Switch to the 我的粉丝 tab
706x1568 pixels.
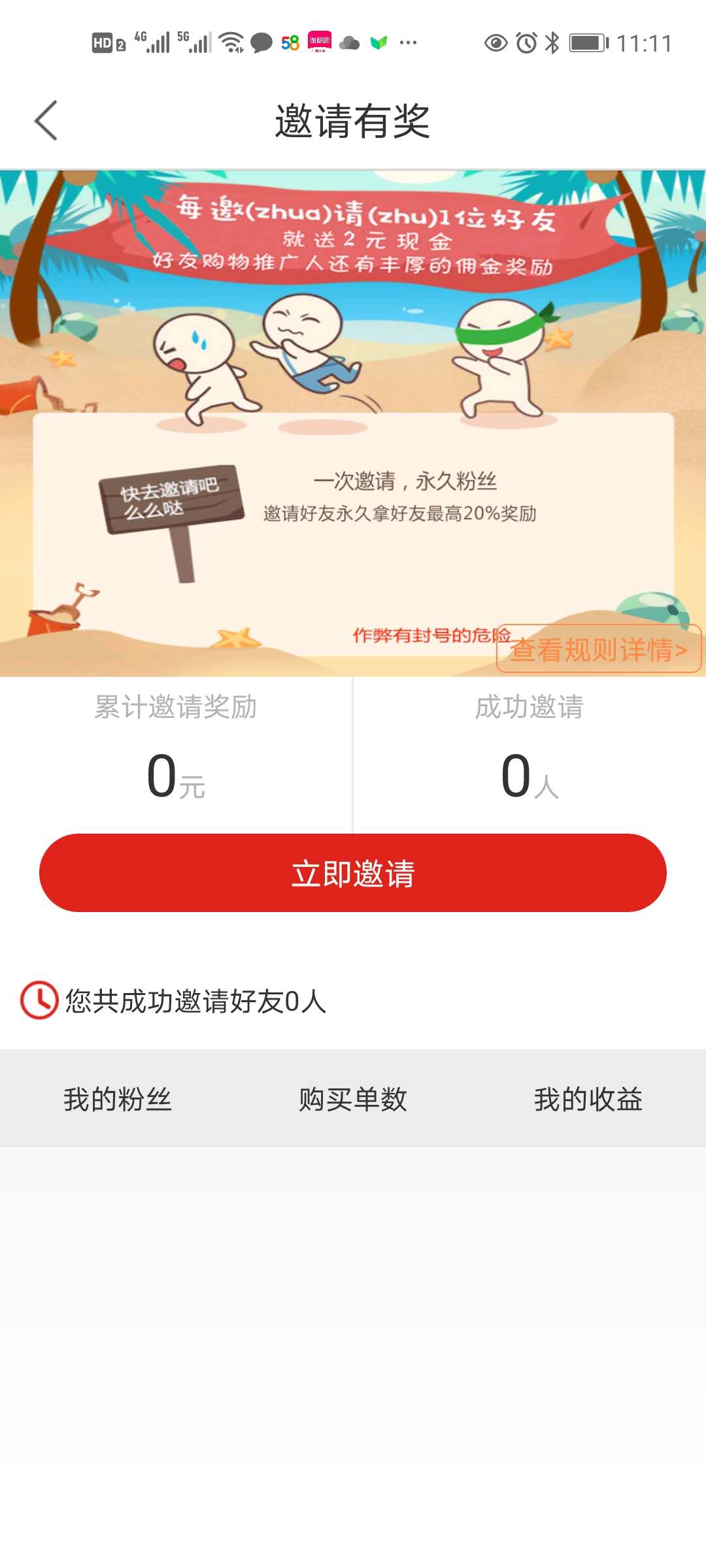(118, 1099)
